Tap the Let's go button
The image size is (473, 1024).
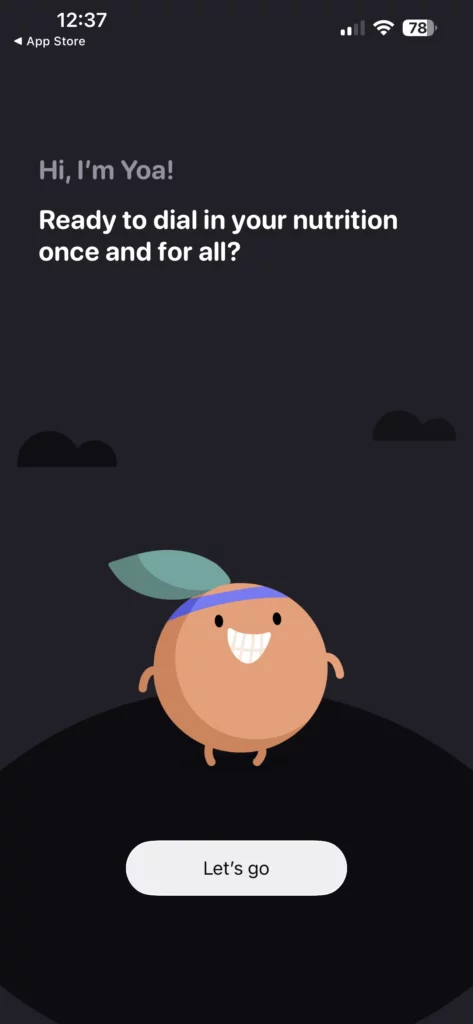coord(236,868)
